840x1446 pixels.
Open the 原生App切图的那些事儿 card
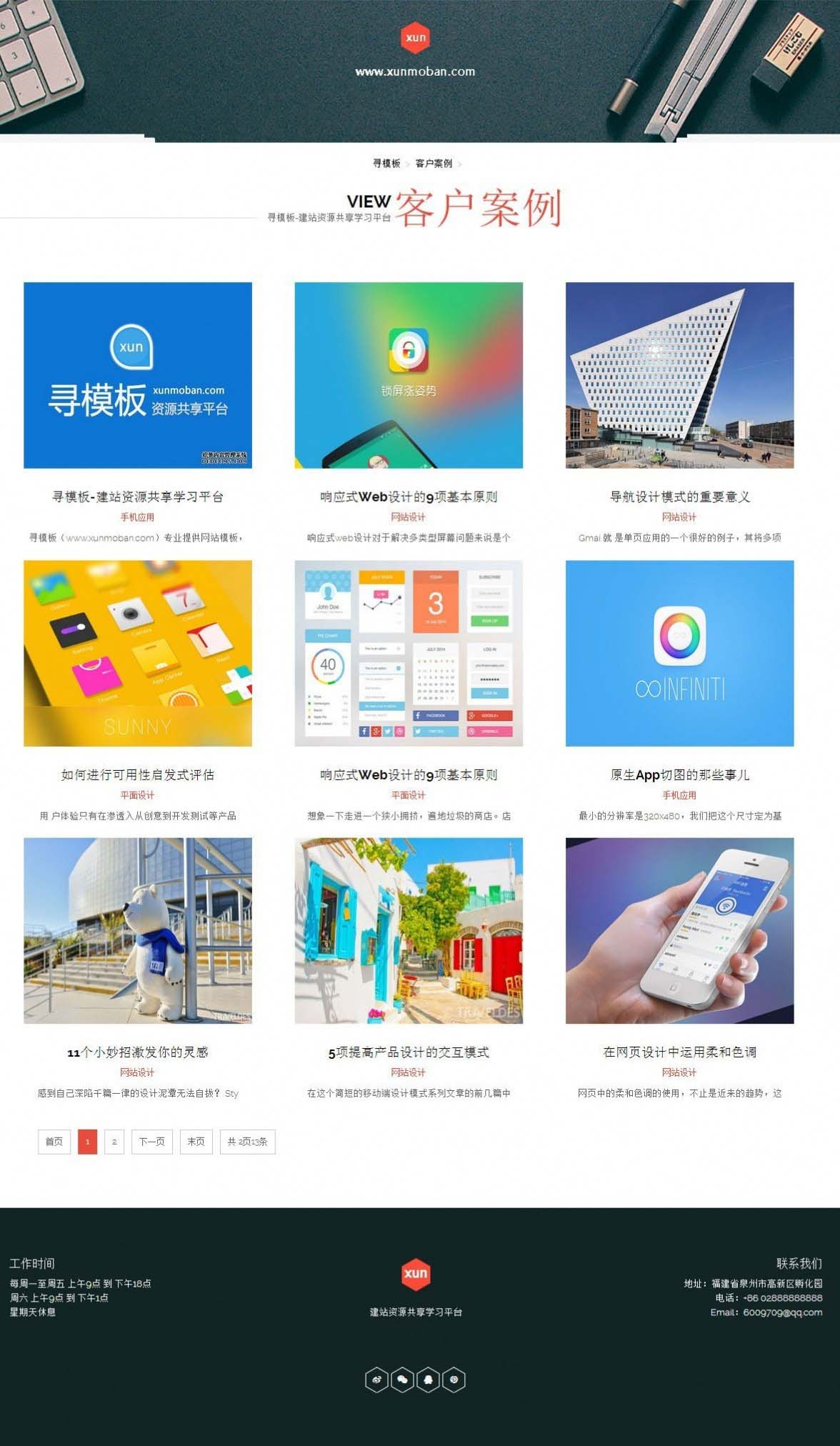pos(679,774)
